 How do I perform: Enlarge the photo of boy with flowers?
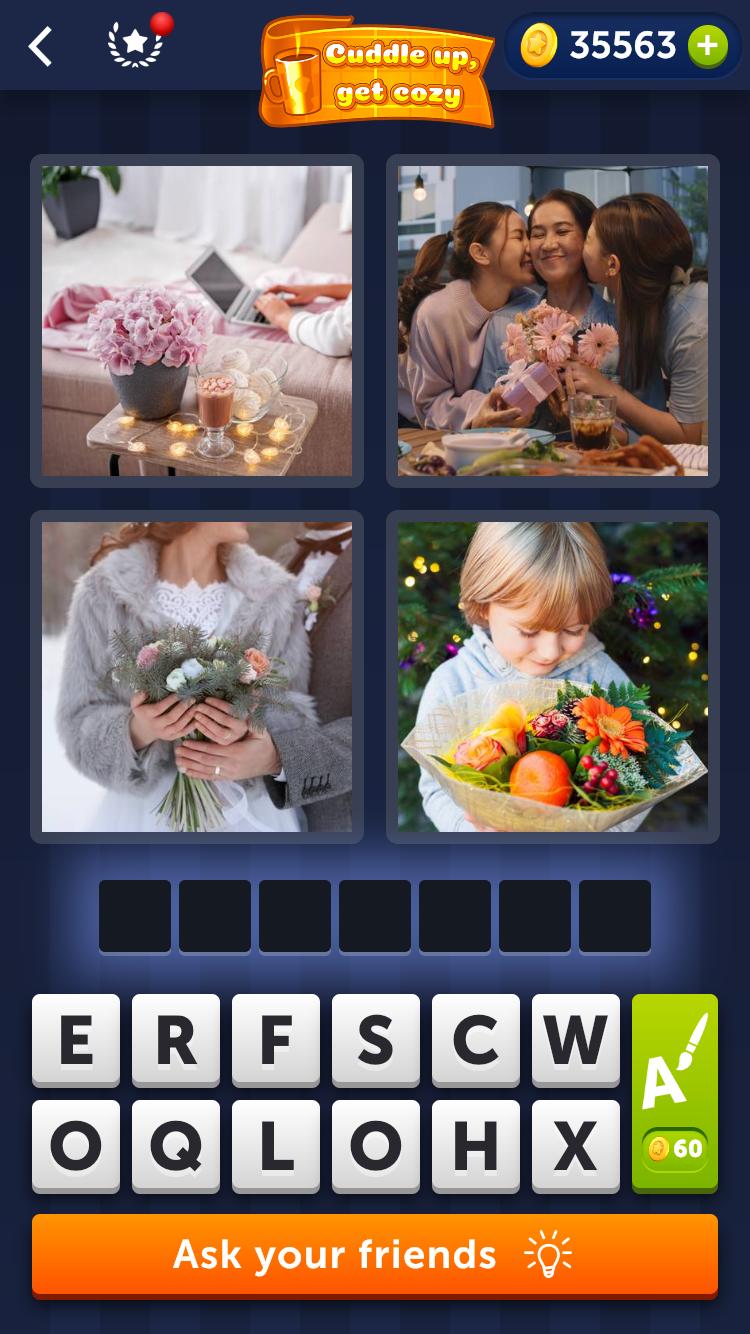pos(553,677)
